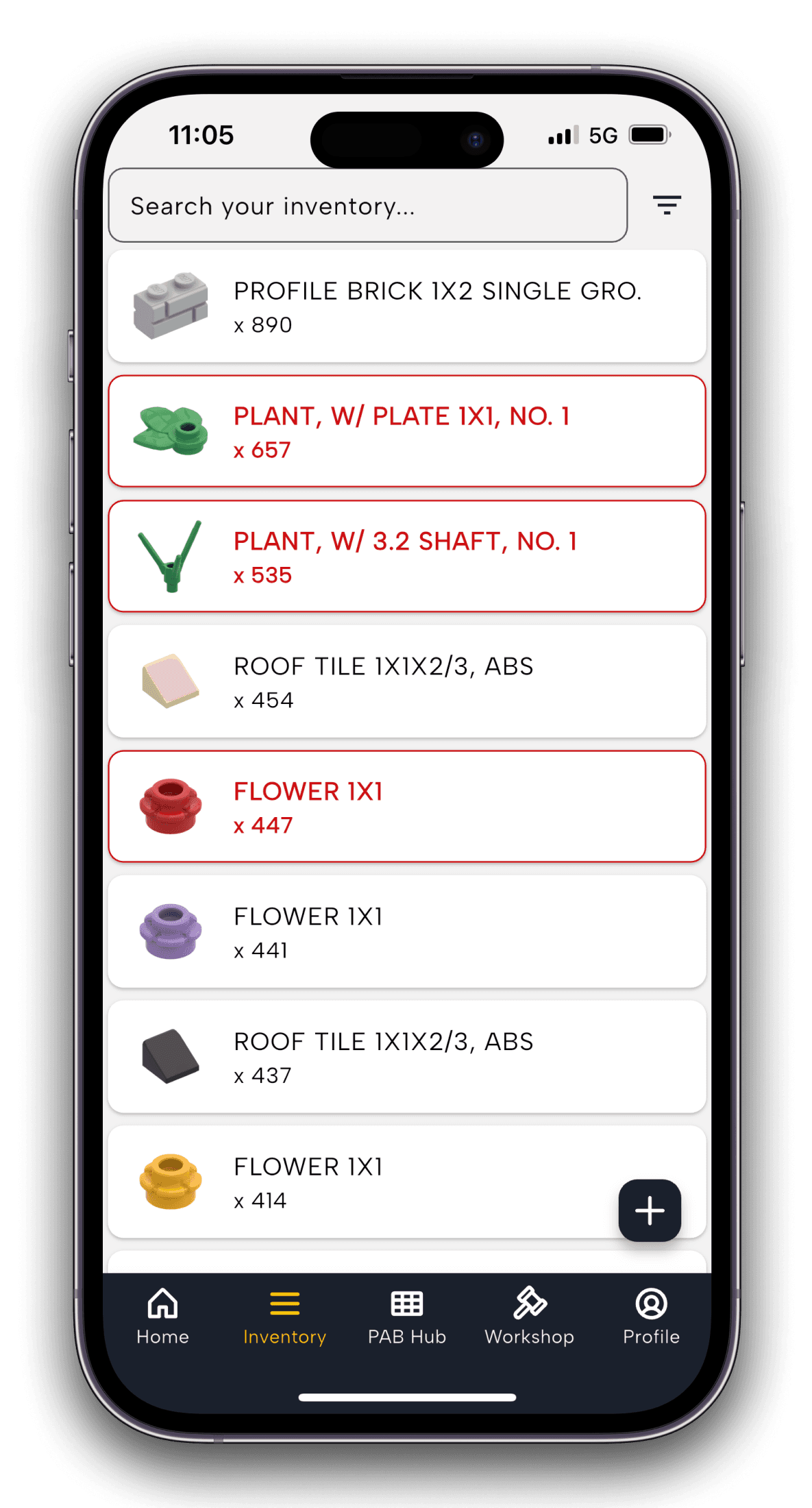Tap the purple Flower 1X1 x 441

coord(406,932)
